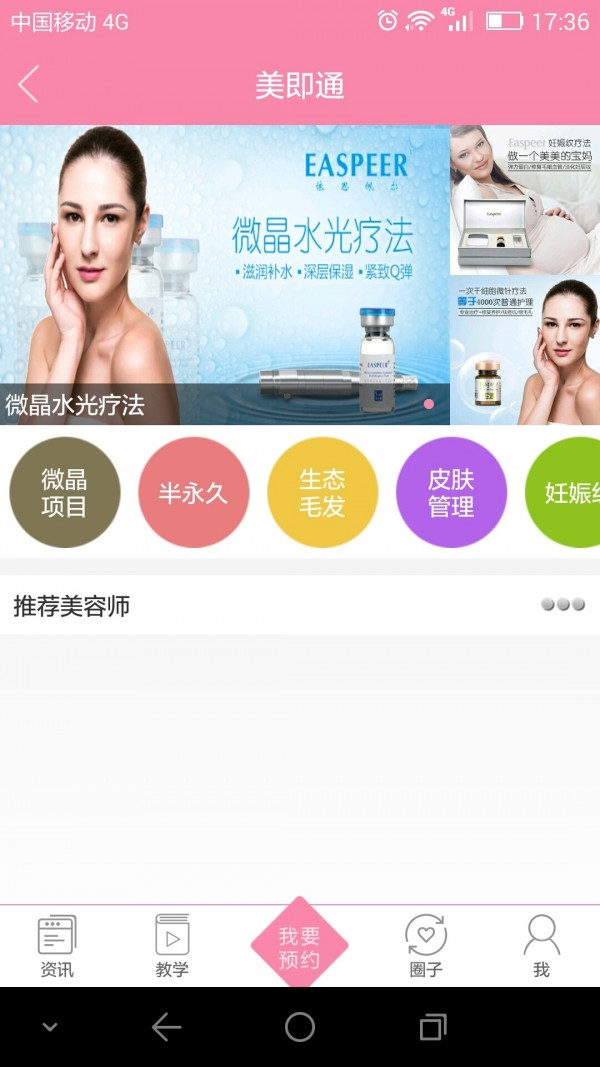Open the 微针疗法 skincare banner
This screenshot has height=1067, width=600.
tap(525, 351)
